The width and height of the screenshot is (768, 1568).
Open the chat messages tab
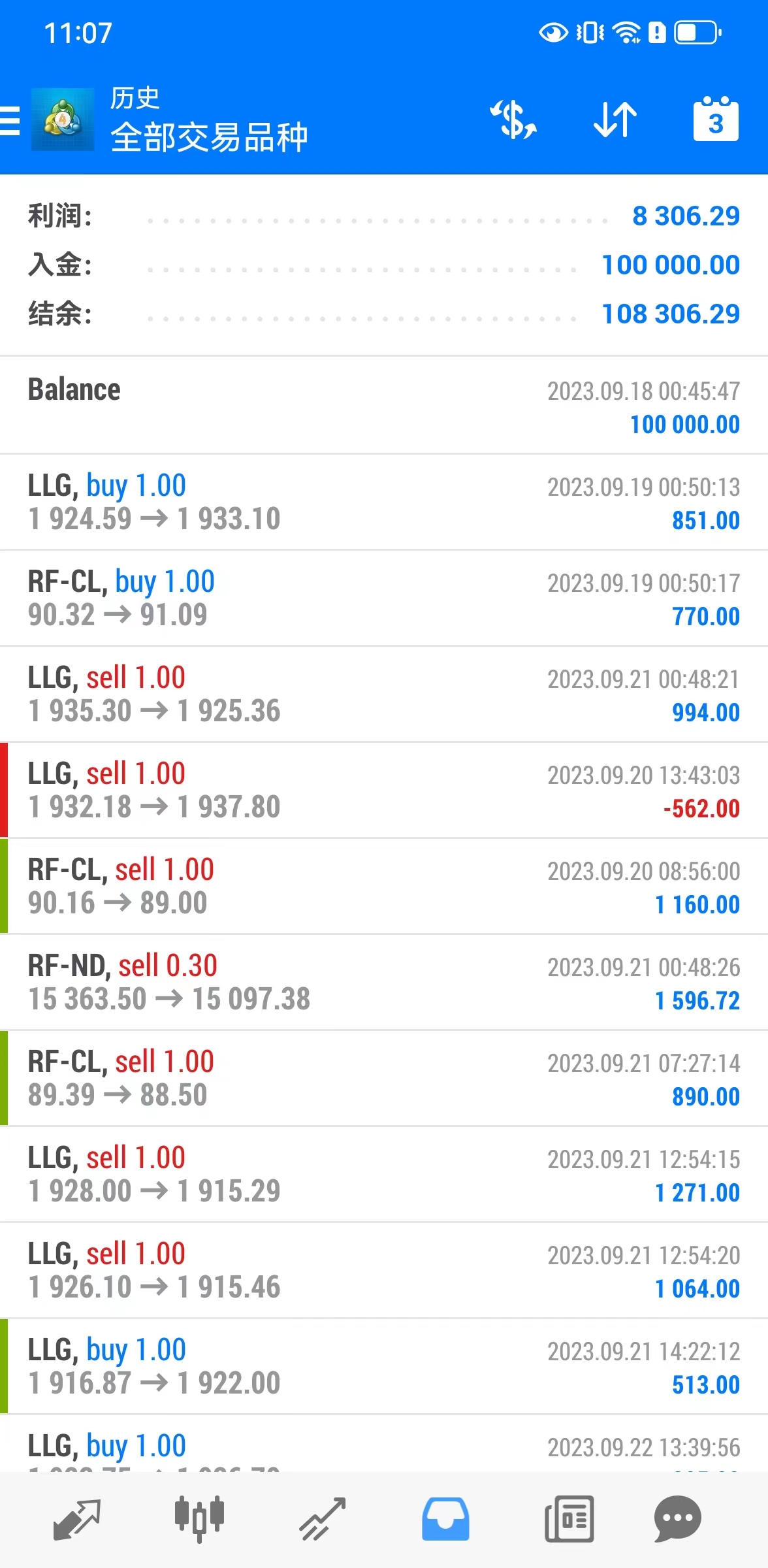pyautogui.click(x=677, y=1520)
